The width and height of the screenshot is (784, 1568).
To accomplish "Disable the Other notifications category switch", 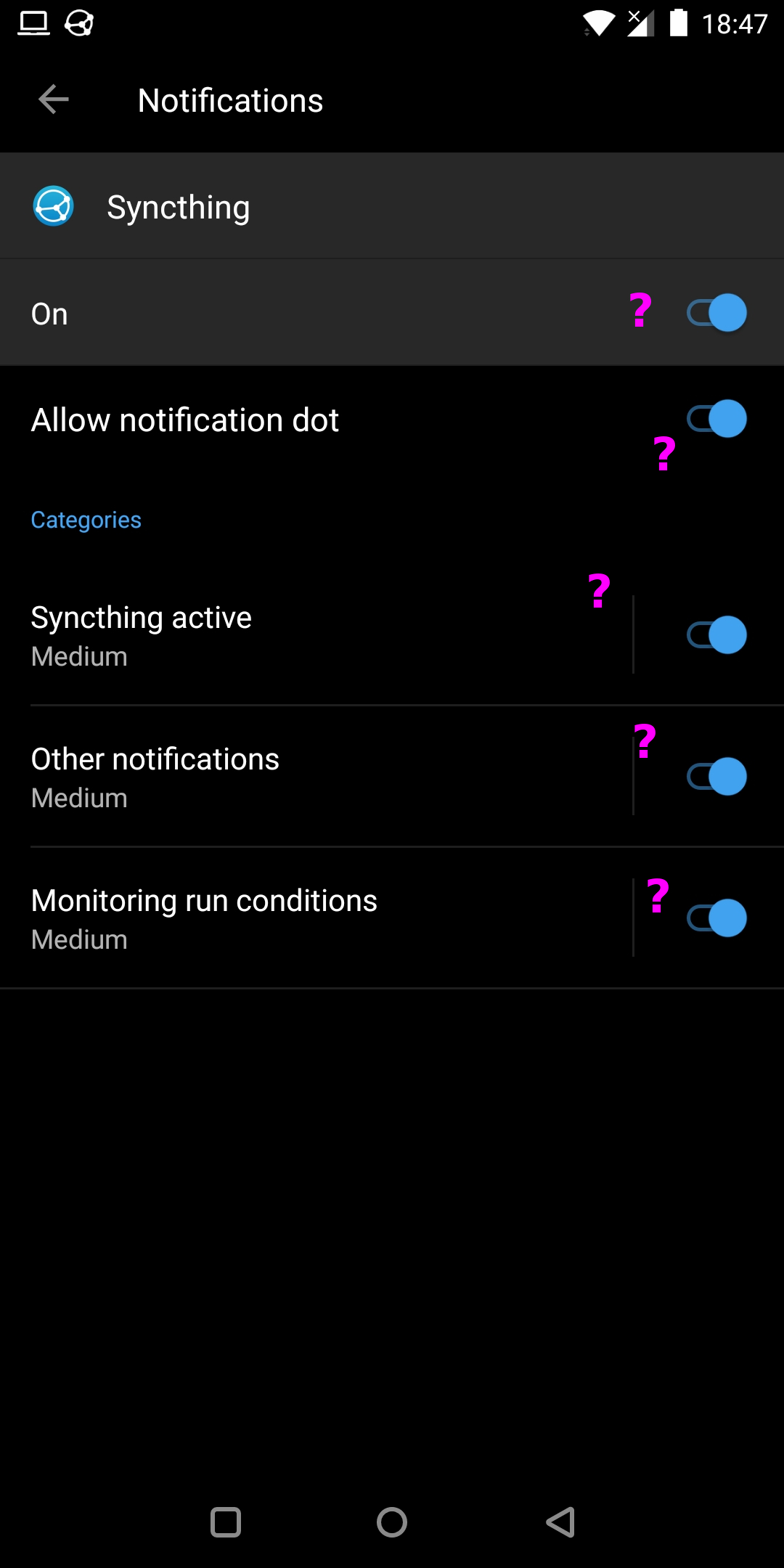I will pyautogui.click(x=716, y=776).
